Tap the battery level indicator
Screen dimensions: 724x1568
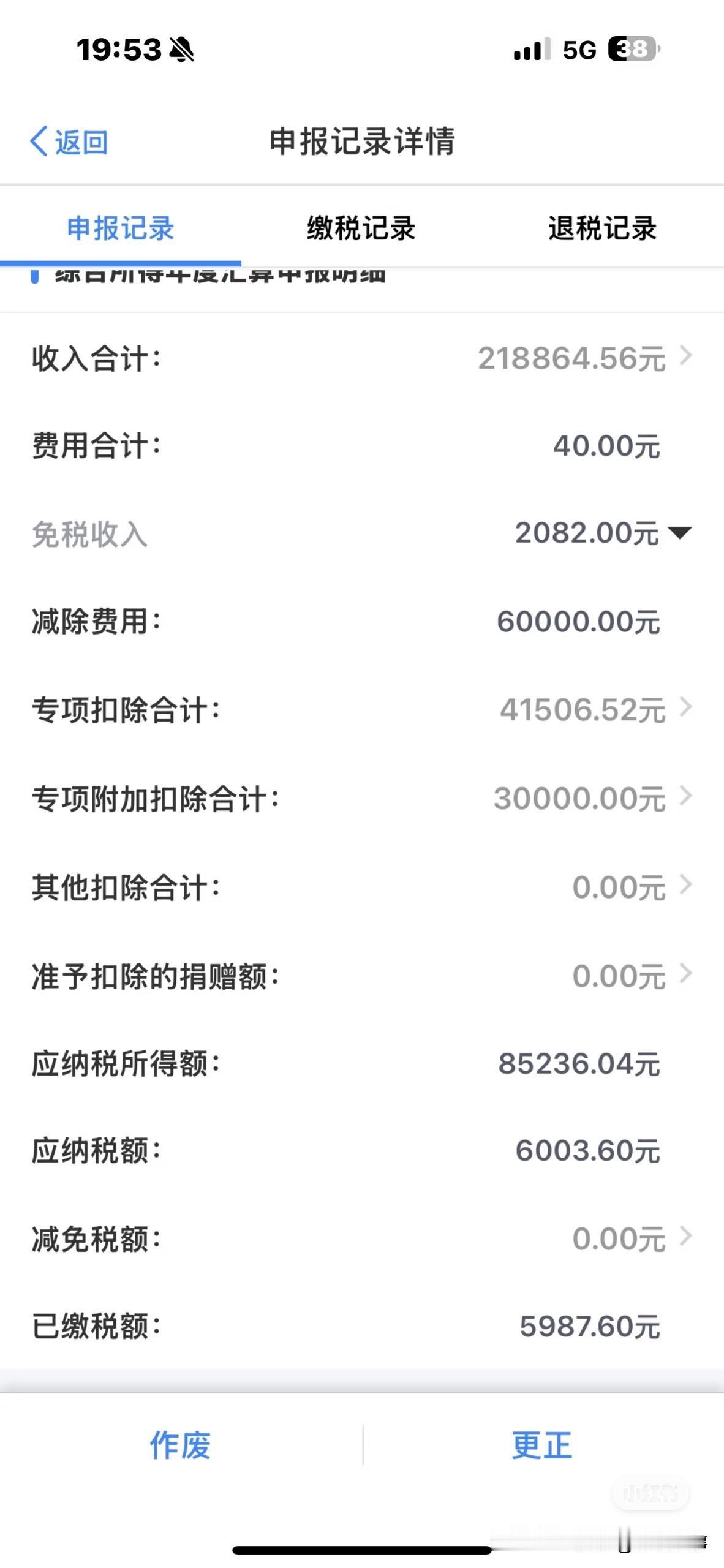[x=631, y=50]
